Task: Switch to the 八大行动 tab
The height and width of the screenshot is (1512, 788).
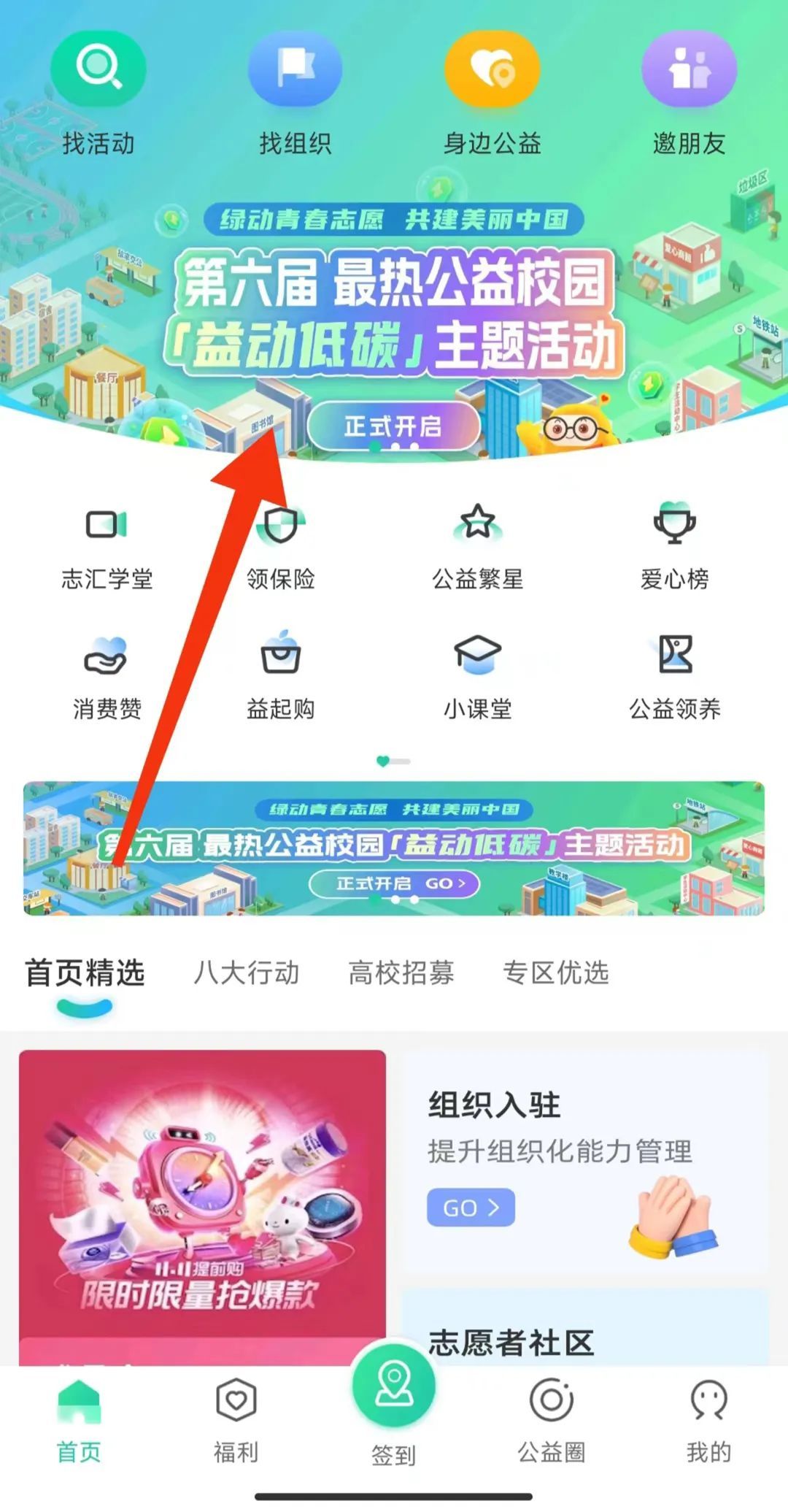Action: click(x=247, y=973)
